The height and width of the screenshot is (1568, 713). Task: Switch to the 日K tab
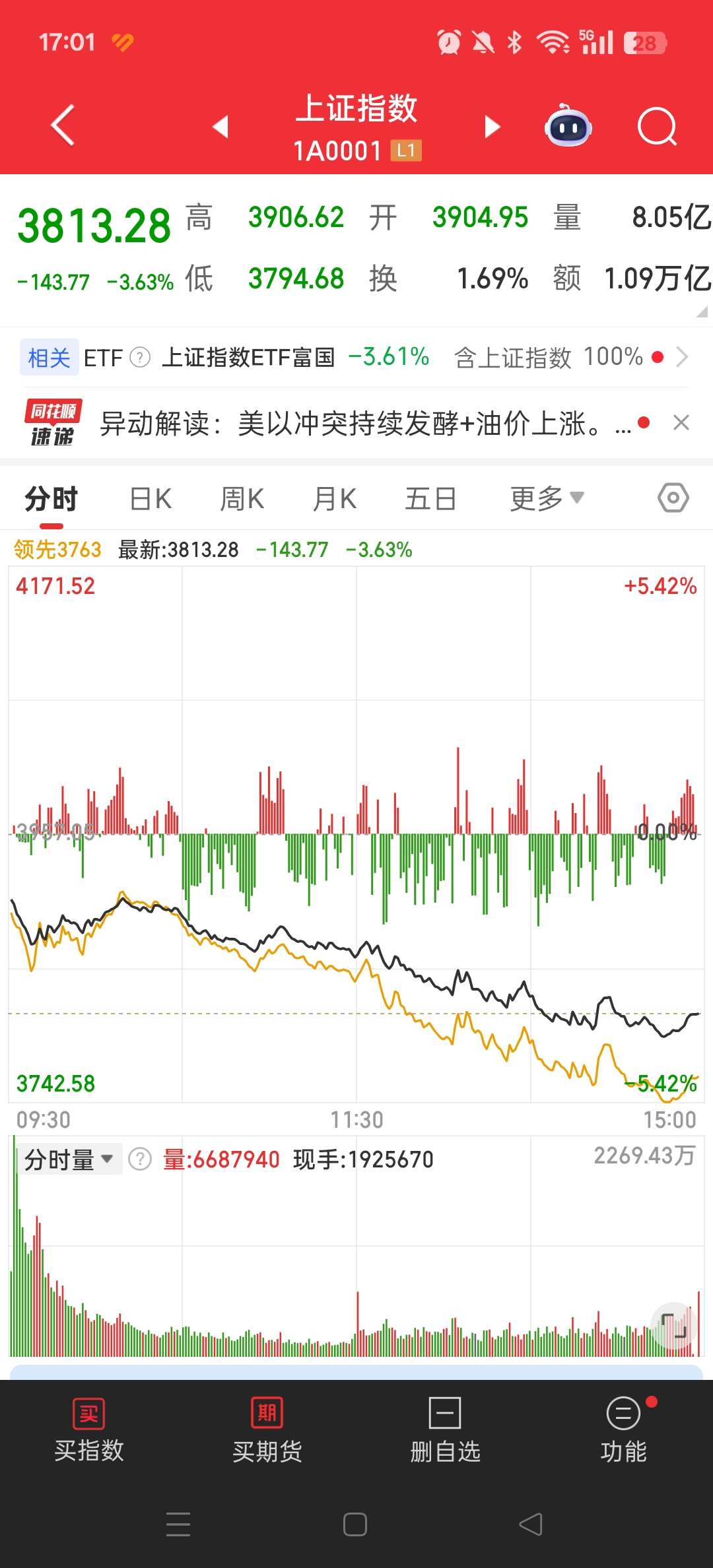pyautogui.click(x=151, y=499)
